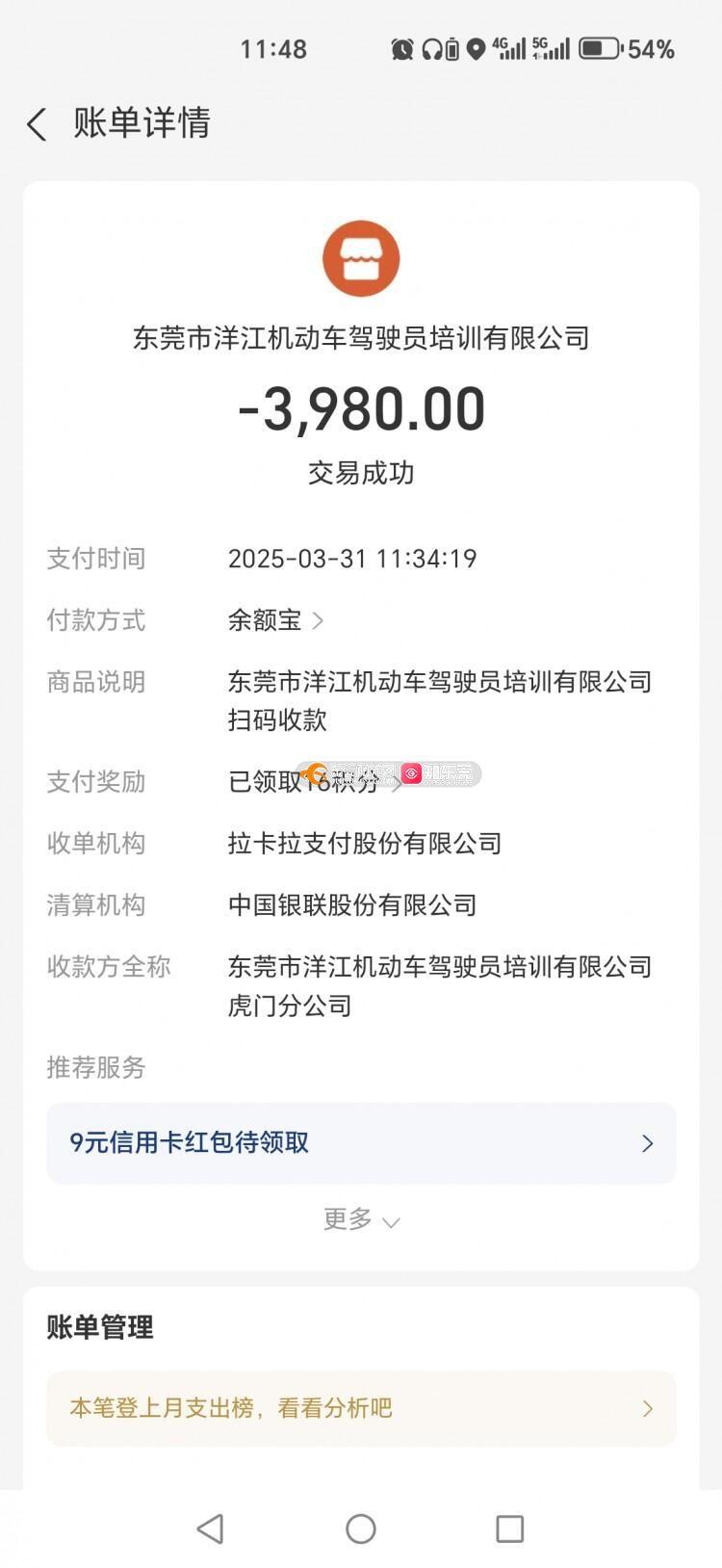The image size is (722, 1568).
Task: Tap the system home button
Action: pos(361,1529)
